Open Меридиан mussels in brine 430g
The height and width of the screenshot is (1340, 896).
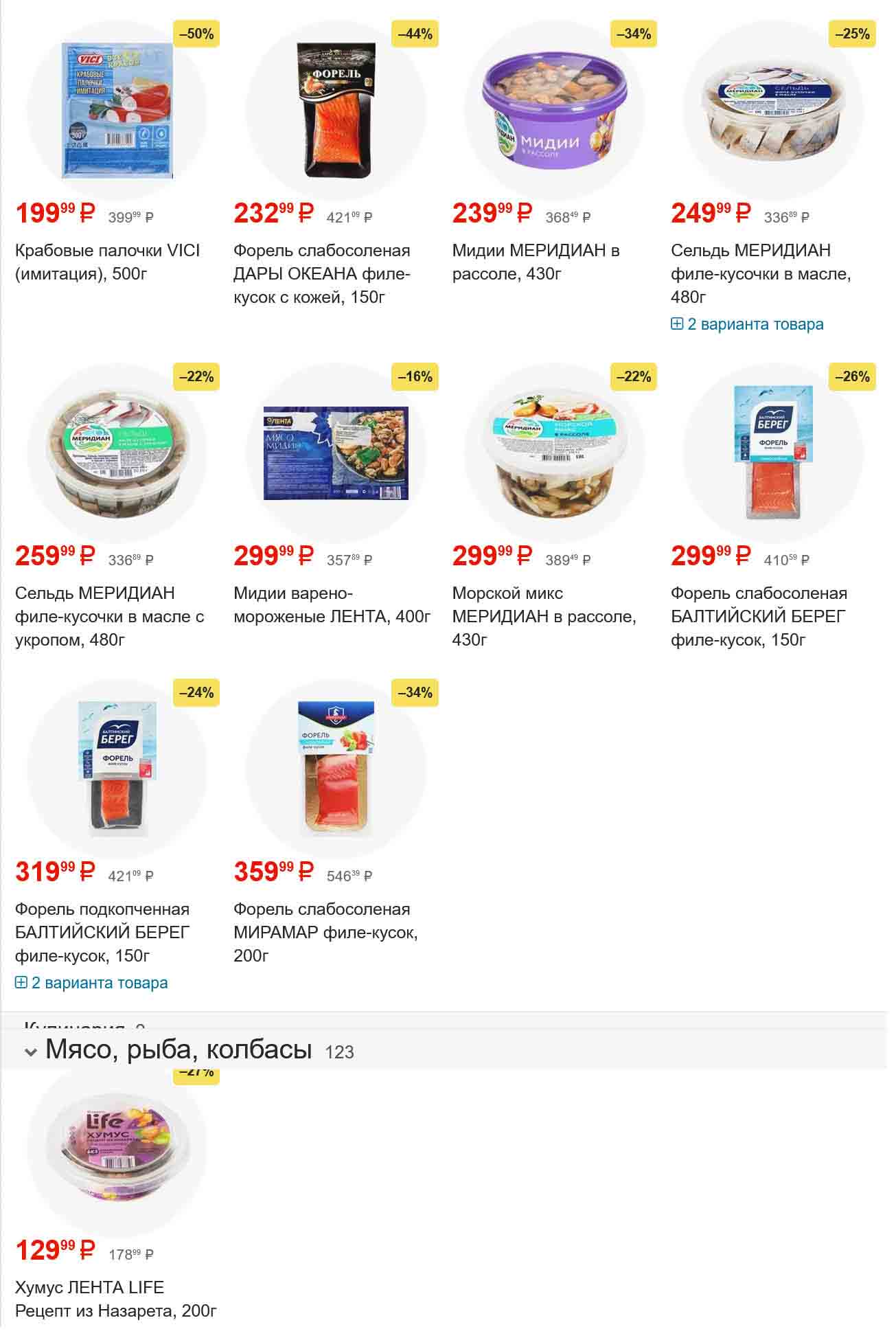[x=536, y=262]
